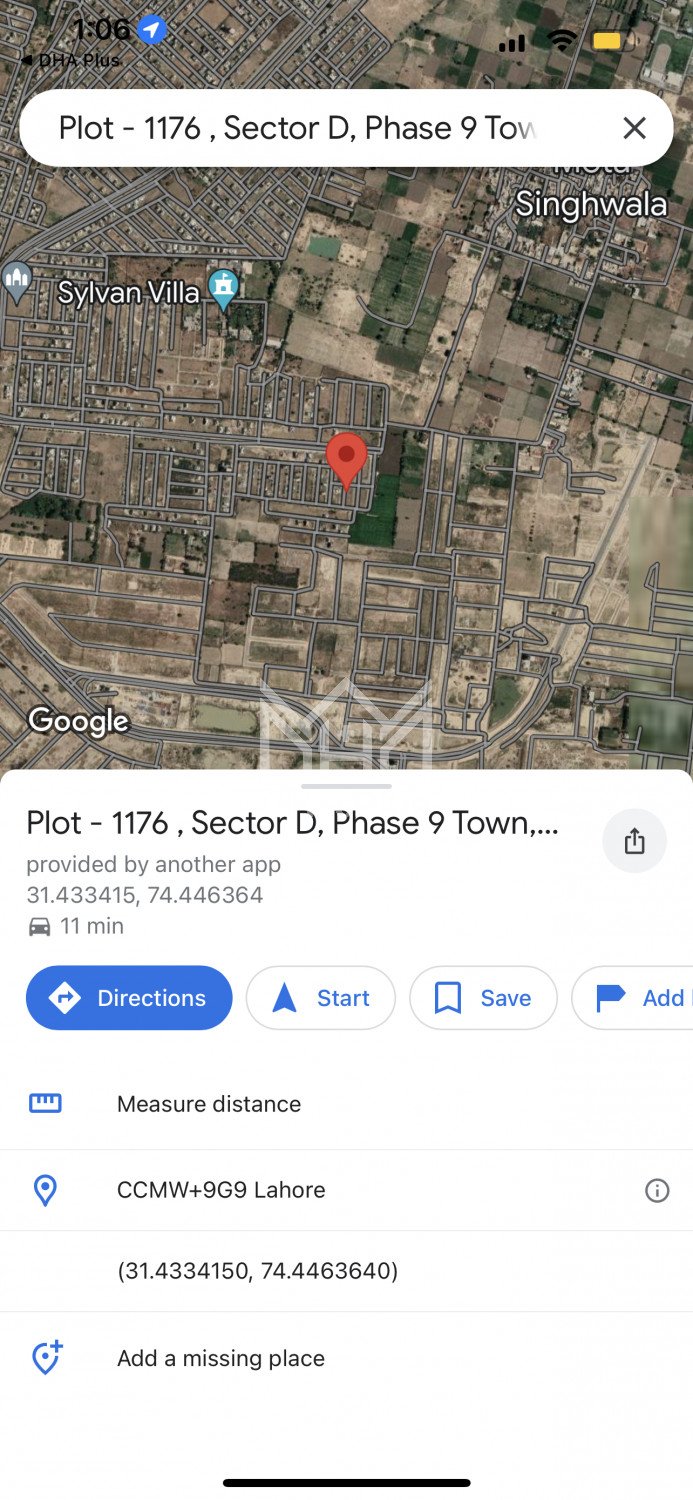
Task: Return to DHA Plus app
Action: click(x=70, y=60)
